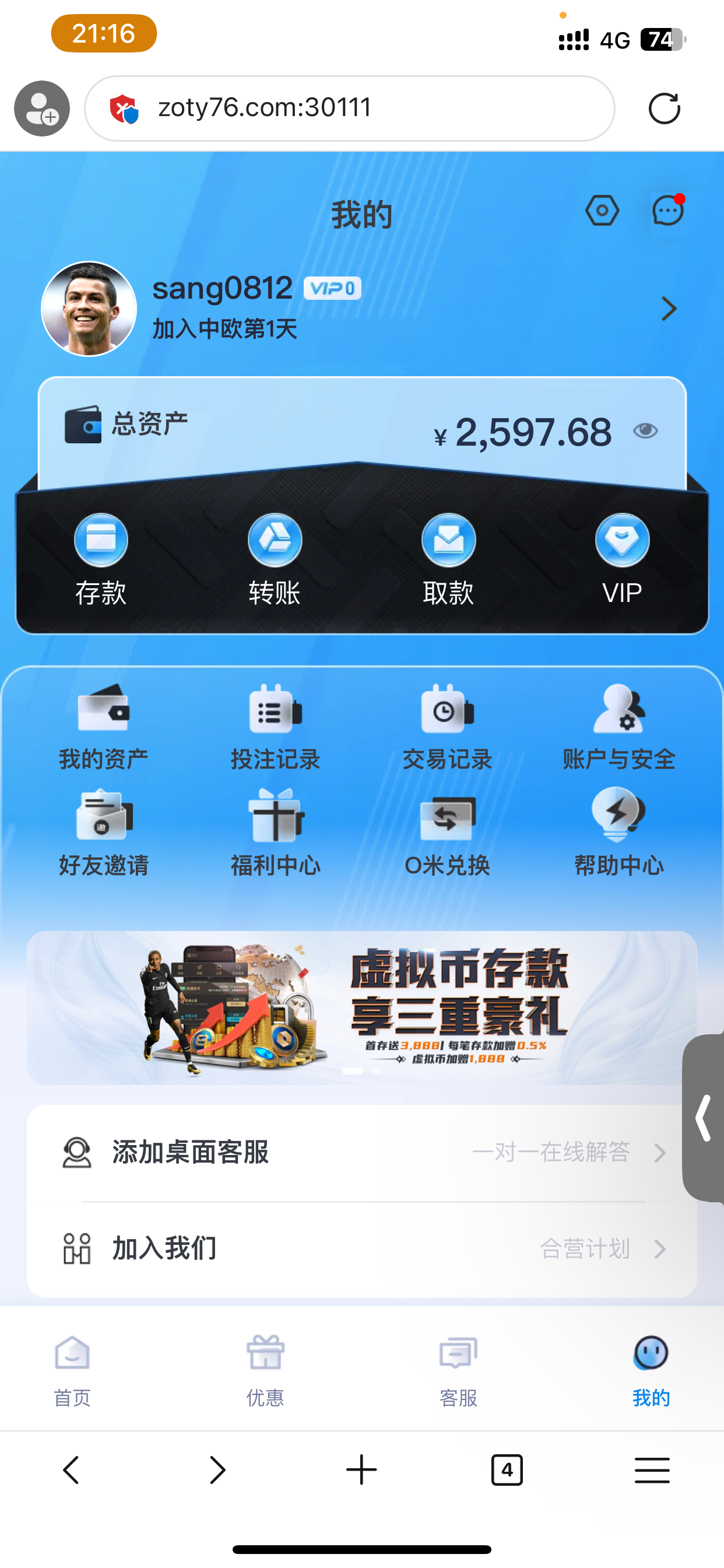This screenshot has height=1568, width=724.
Task: Open the 虚拟币存款 promotion banner
Action: click(x=361, y=1007)
